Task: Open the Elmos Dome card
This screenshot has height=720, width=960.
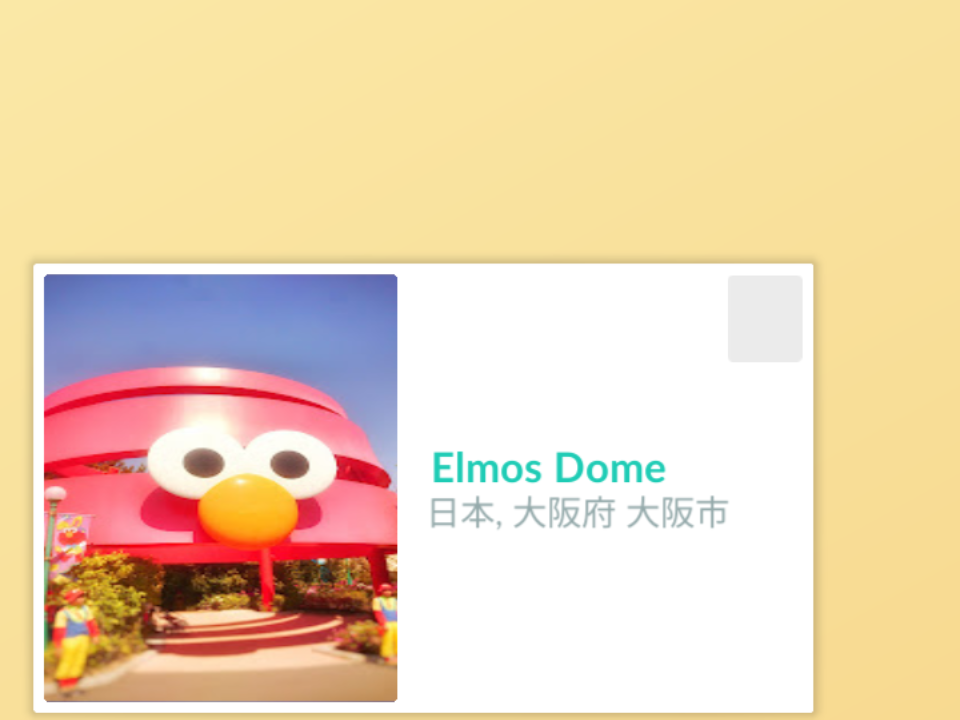Action: 548,468
